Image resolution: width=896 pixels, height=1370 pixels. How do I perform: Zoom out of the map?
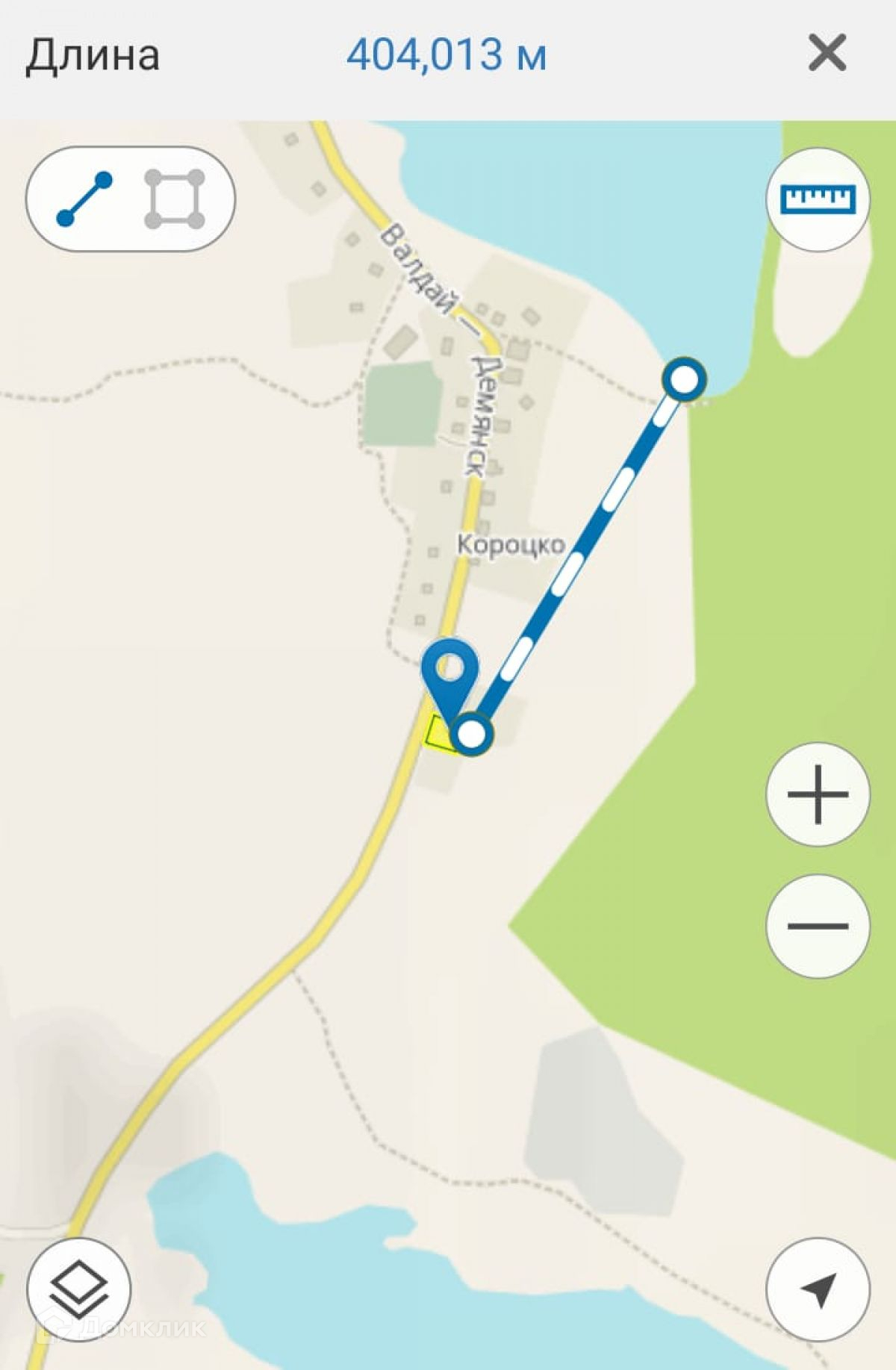tap(818, 926)
